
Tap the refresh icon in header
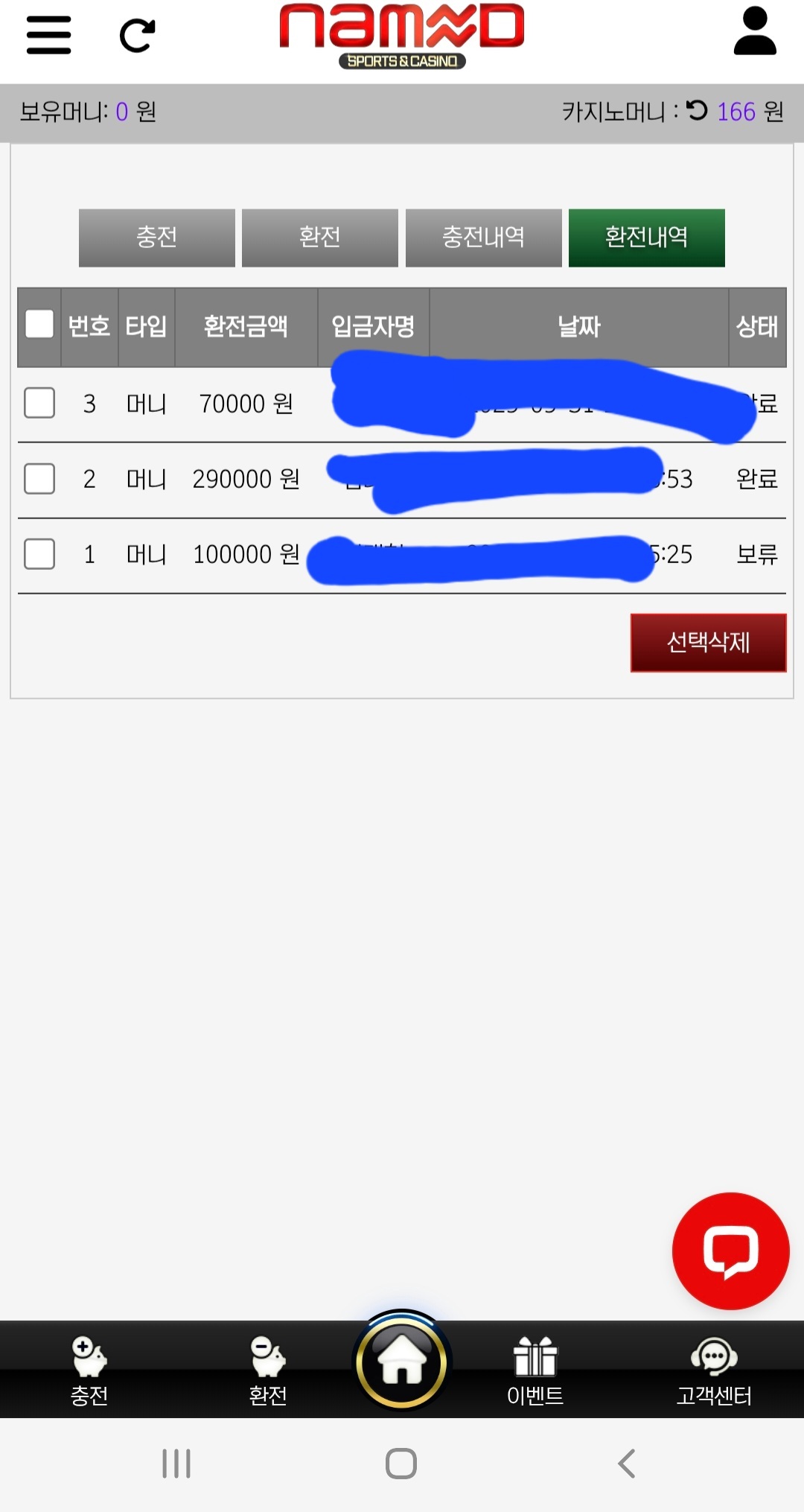(138, 35)
